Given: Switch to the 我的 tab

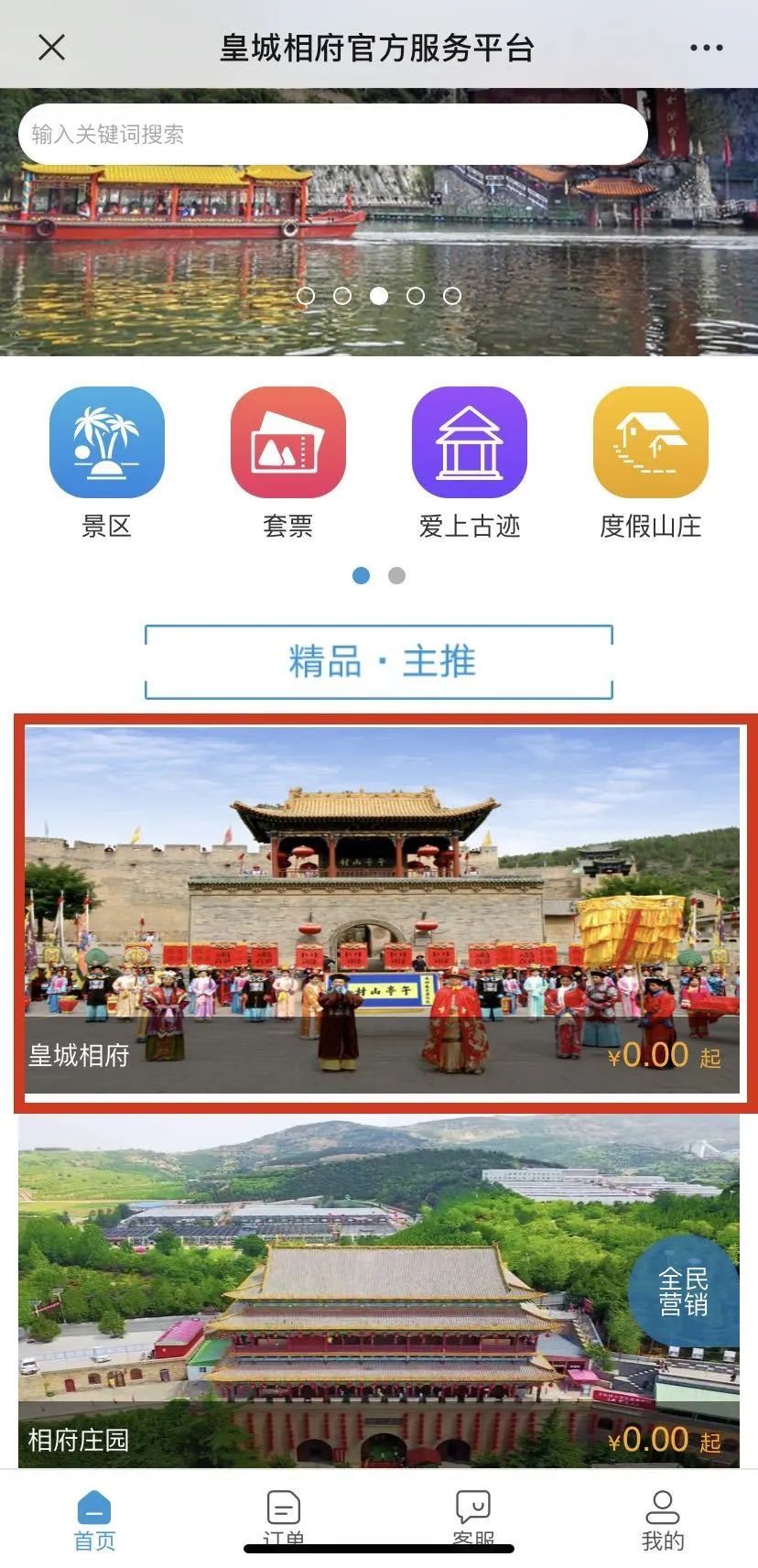Looking at the screenshot, I should click(663, 1520).
